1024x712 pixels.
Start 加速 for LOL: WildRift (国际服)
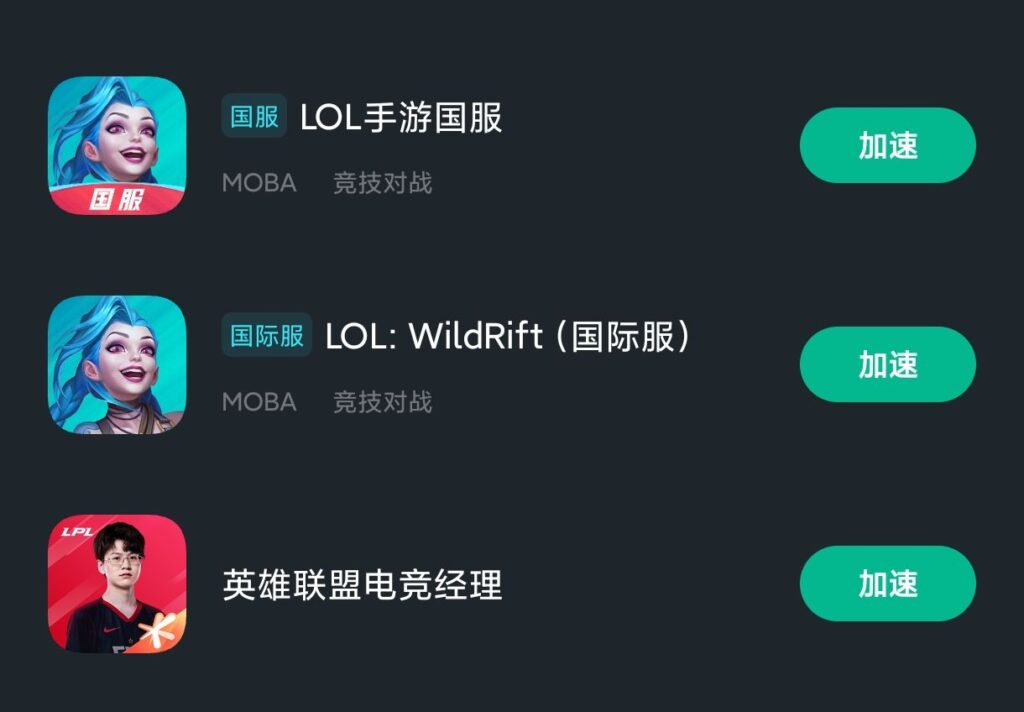click(887, 365)
